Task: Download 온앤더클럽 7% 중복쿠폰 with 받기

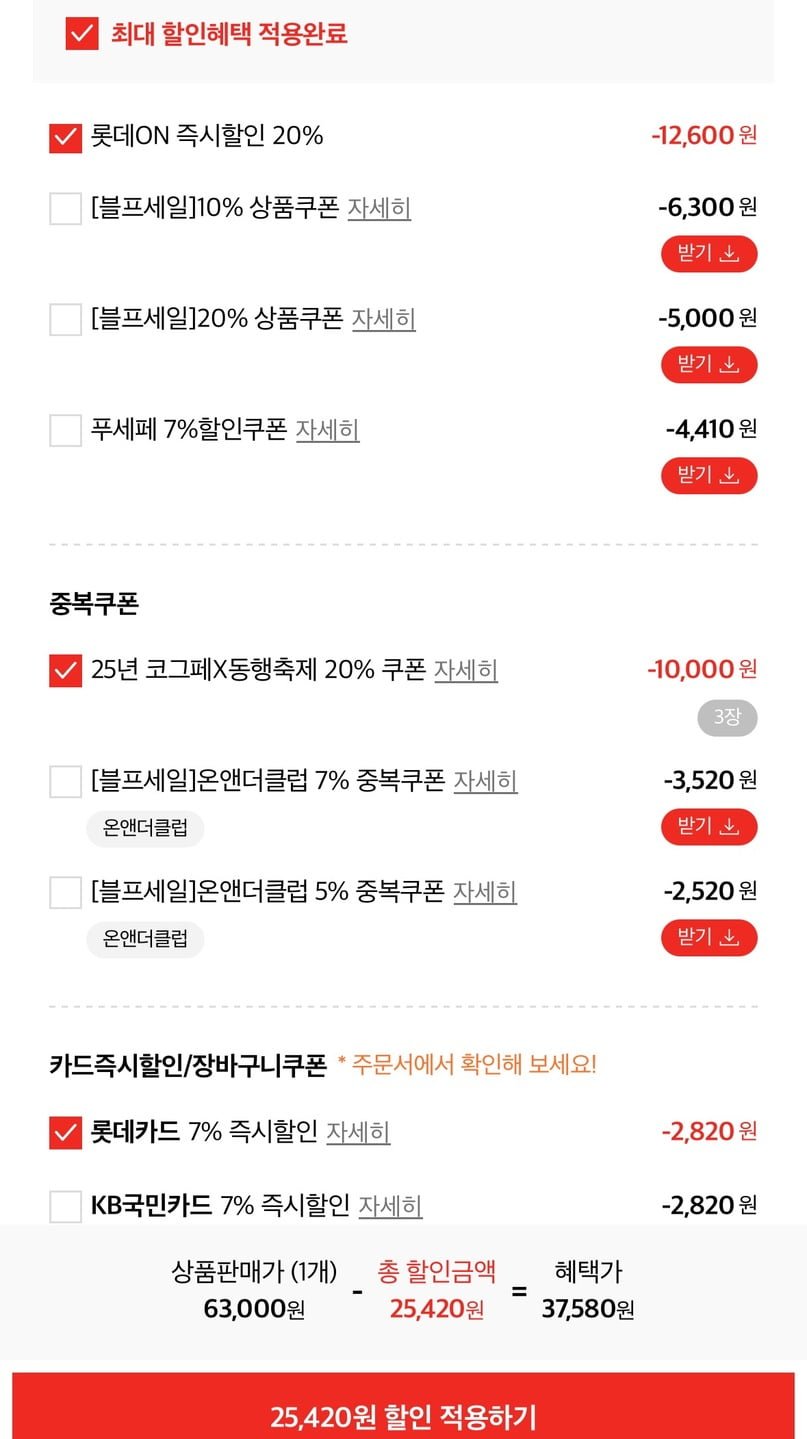Action: click(x=708, y=827)
